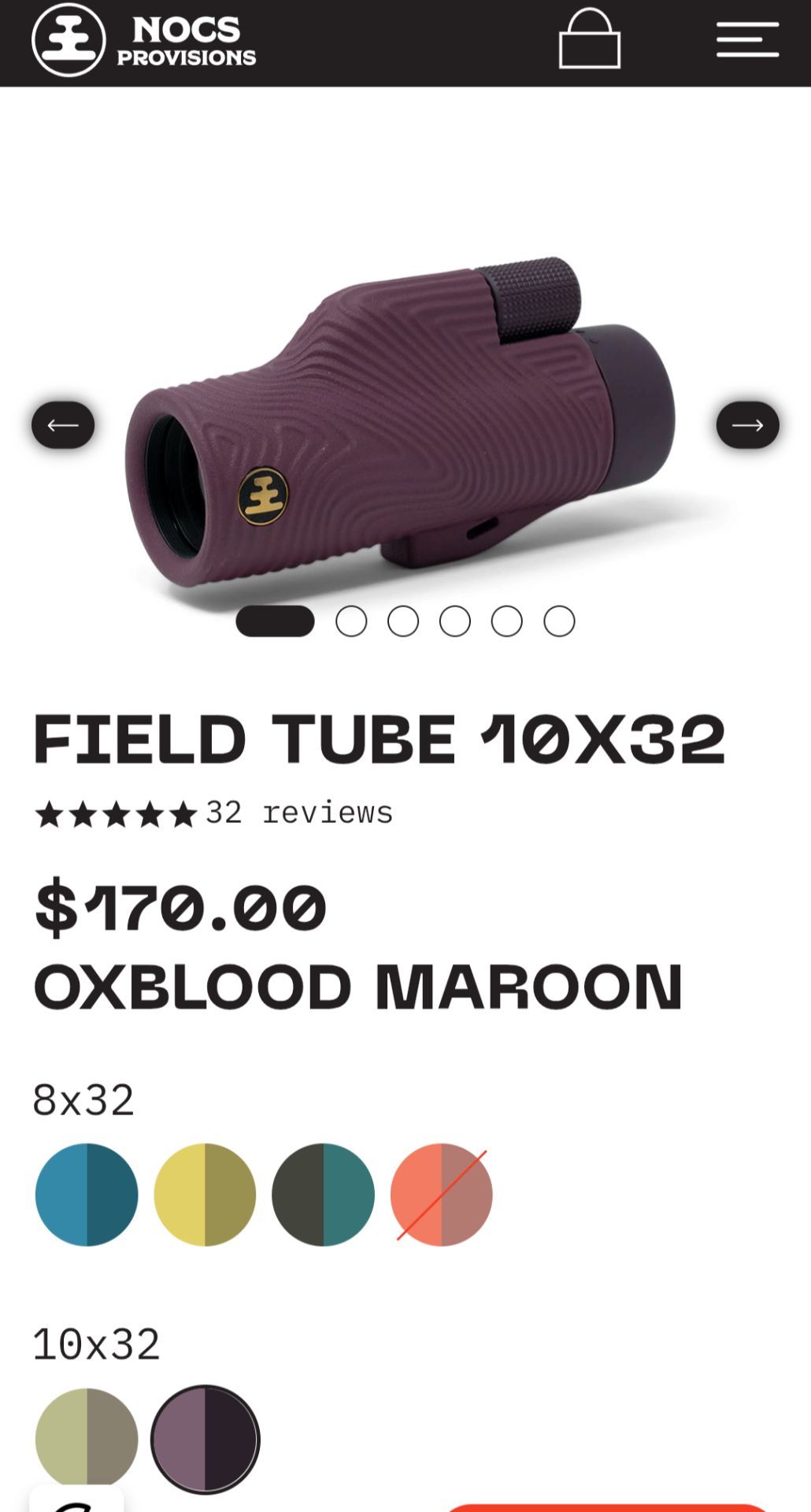Select the oxblood maroon 10x32 swatch
The image size is (811, 1512).
205,1440
